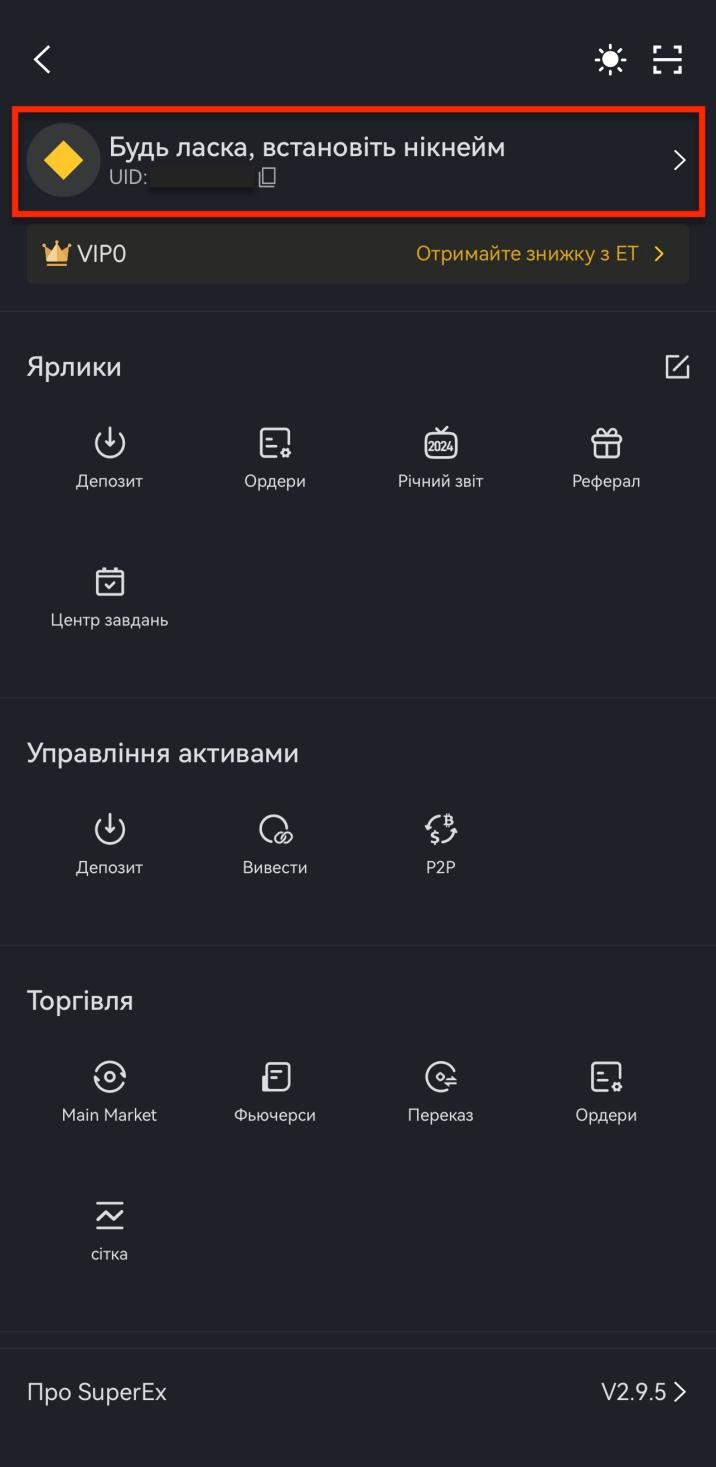The width and height of the screenshot is (716, 1467).
Task: Open P2P trading
Action: pos(440,845)
